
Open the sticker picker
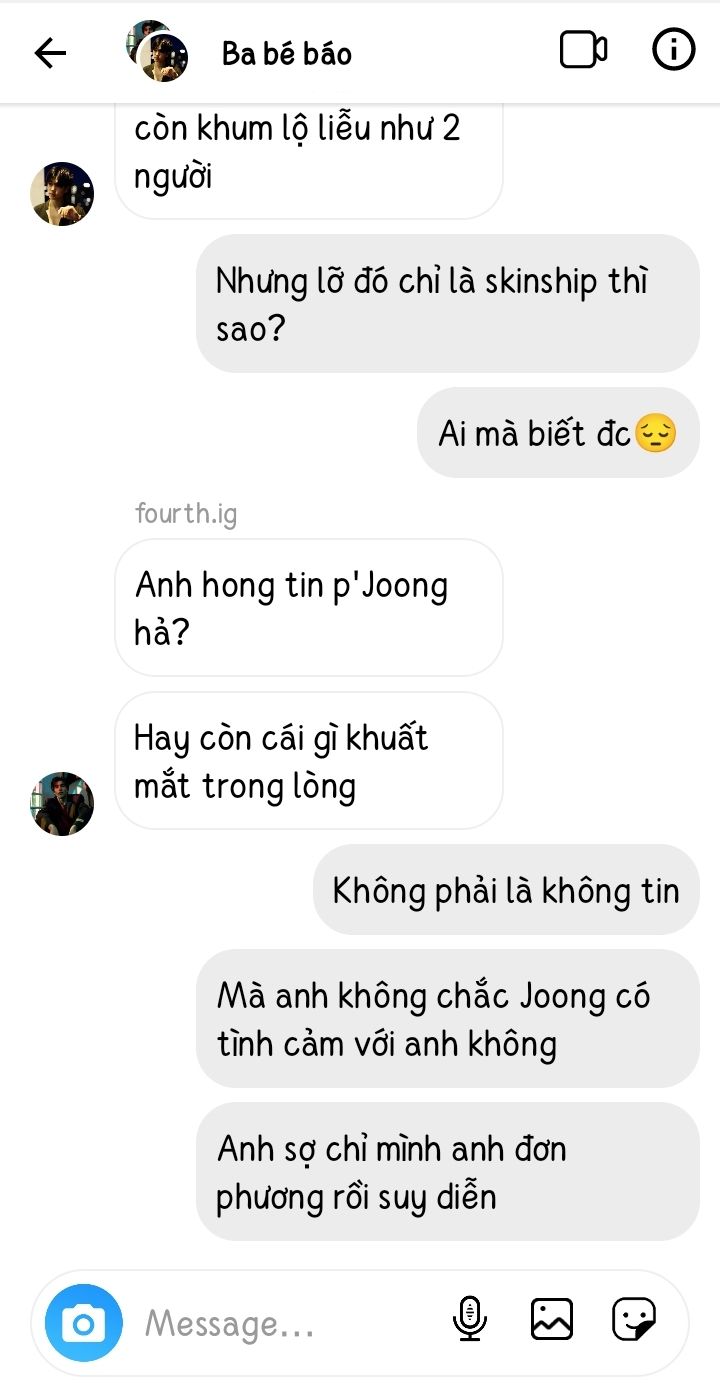(634, 1319)
